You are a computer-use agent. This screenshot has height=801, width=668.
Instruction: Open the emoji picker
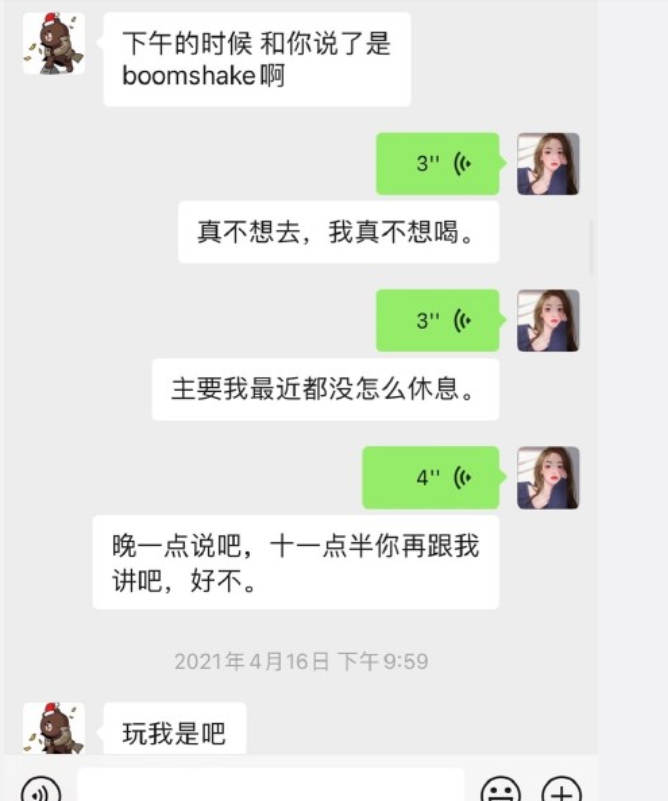click(x=500, y=790)
